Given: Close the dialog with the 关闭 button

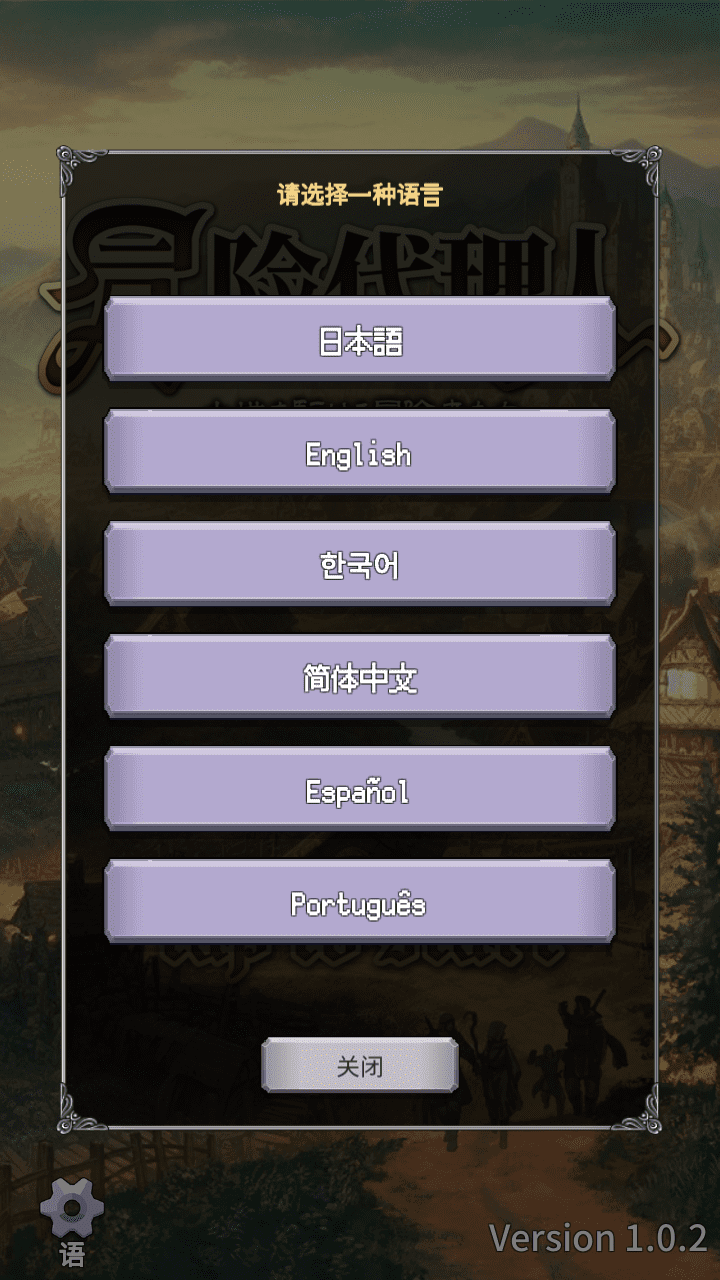Looking at the screenshot, I should 360,1066.
